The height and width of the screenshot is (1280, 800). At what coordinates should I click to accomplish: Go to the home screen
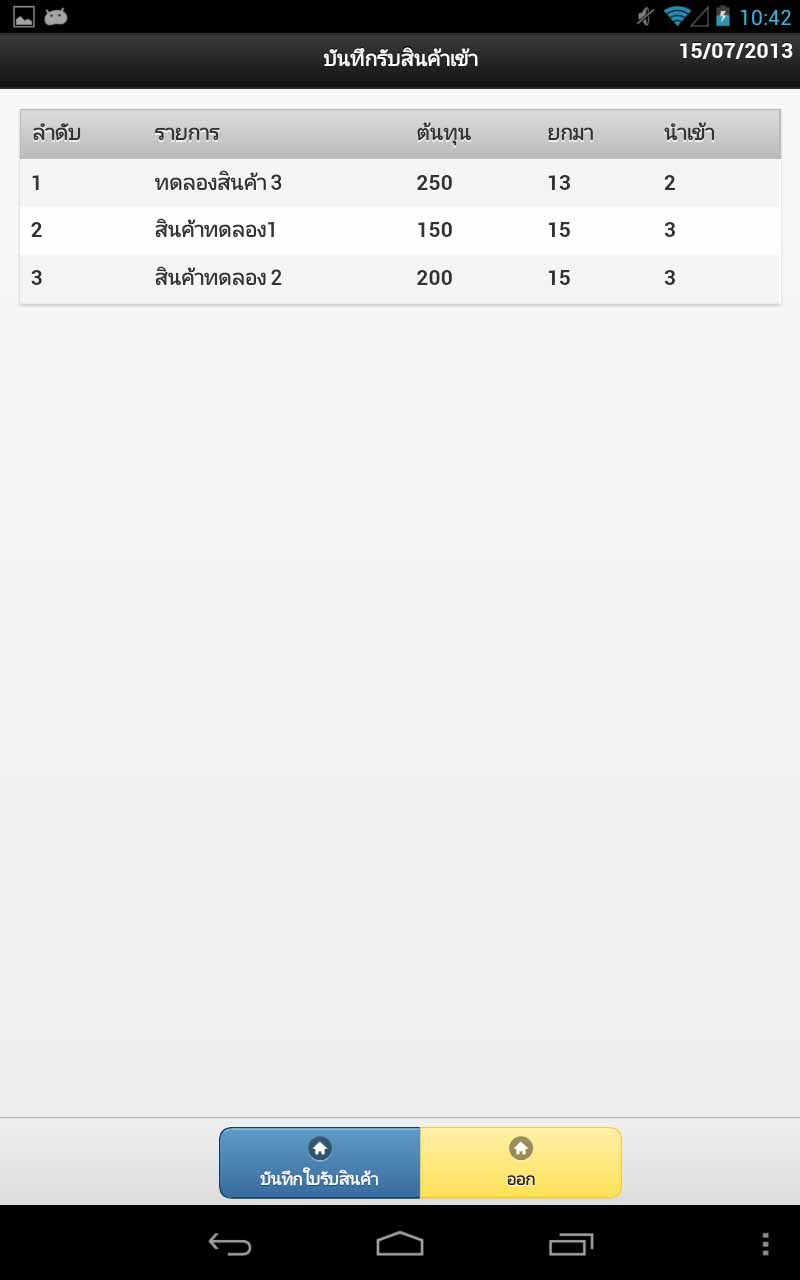click(400, 1244)
